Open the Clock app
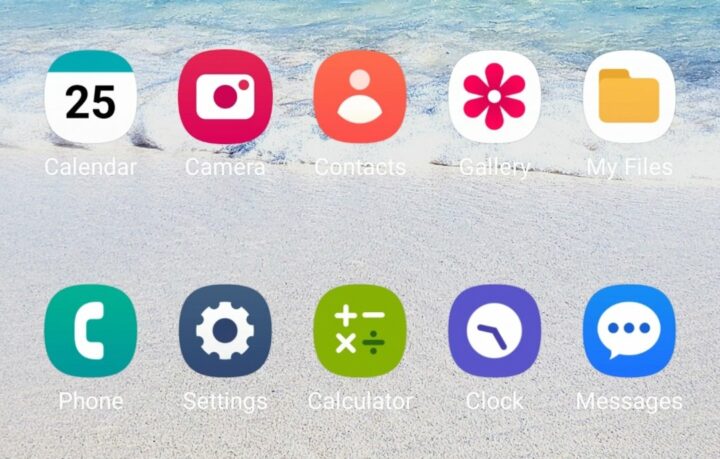Image resolution: width=720 pixels, height=459 pixels. (x=494, y=331)
